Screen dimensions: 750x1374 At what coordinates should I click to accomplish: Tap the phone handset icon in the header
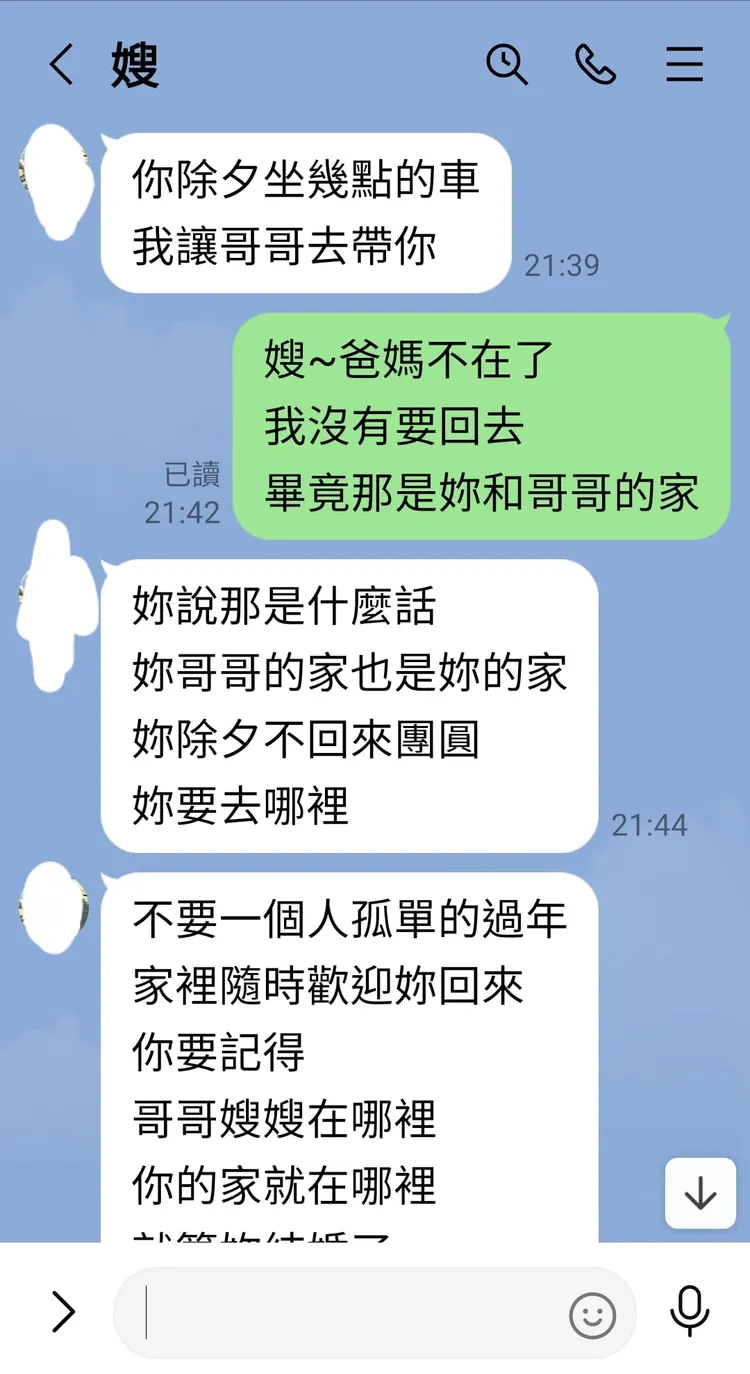point(597,65)
